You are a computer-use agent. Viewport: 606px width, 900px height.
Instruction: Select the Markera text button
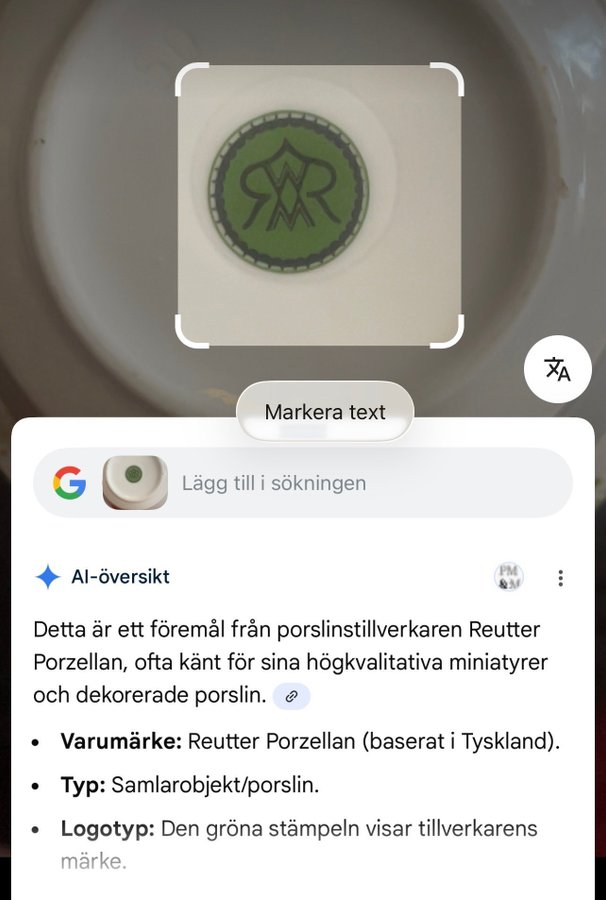[325, 412]
